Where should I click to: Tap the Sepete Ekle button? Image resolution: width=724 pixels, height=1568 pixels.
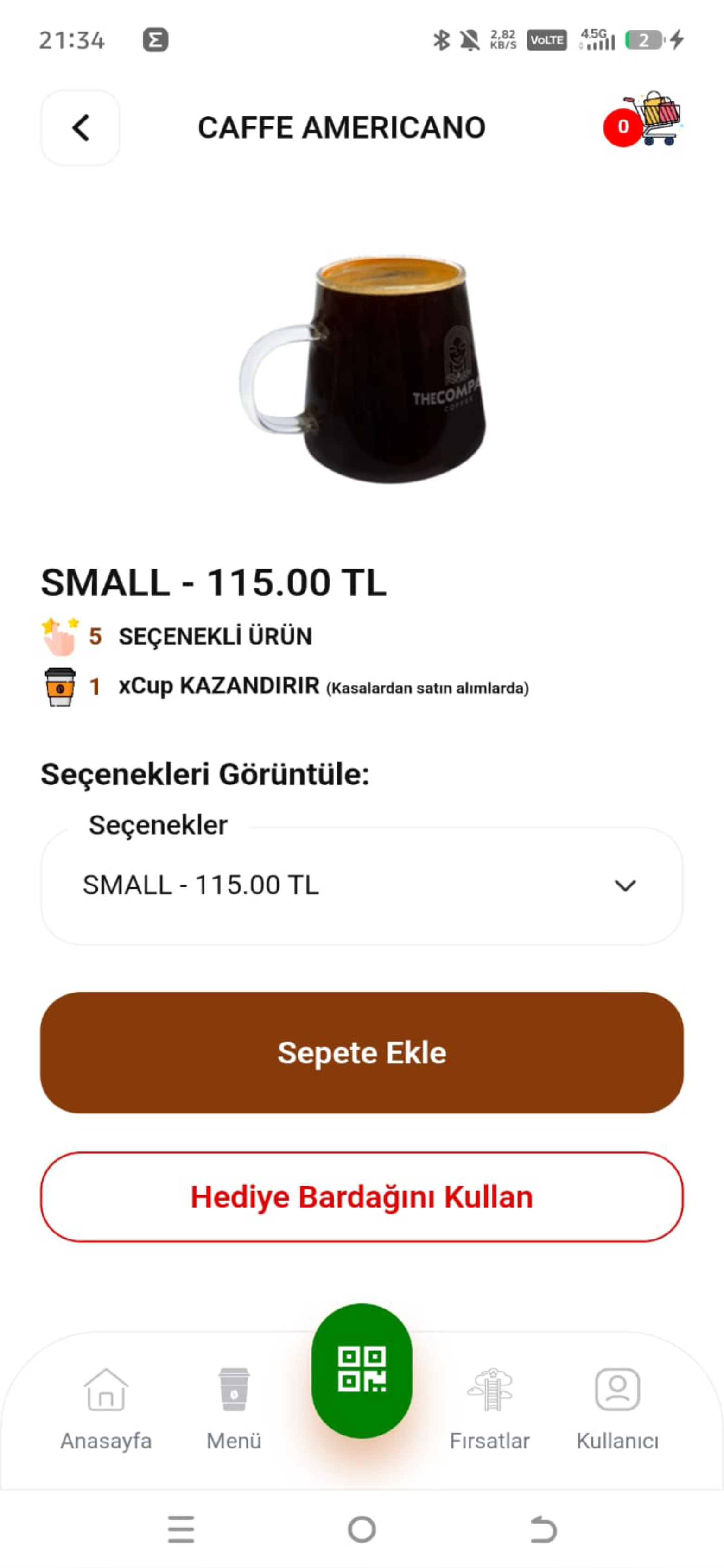click(362, 1052)
